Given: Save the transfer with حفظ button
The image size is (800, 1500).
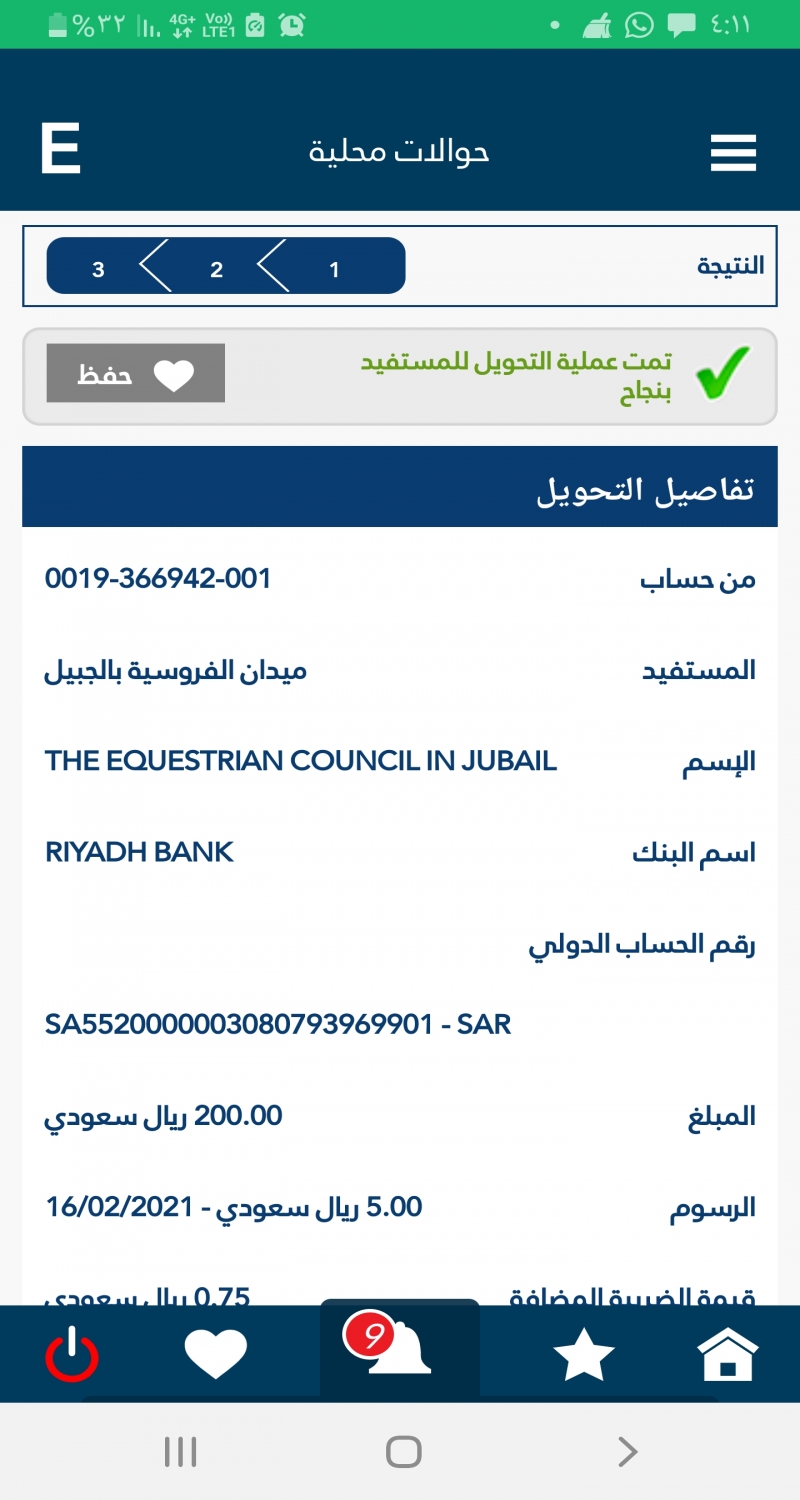Looking at the screenshot, I should [136, 374].
